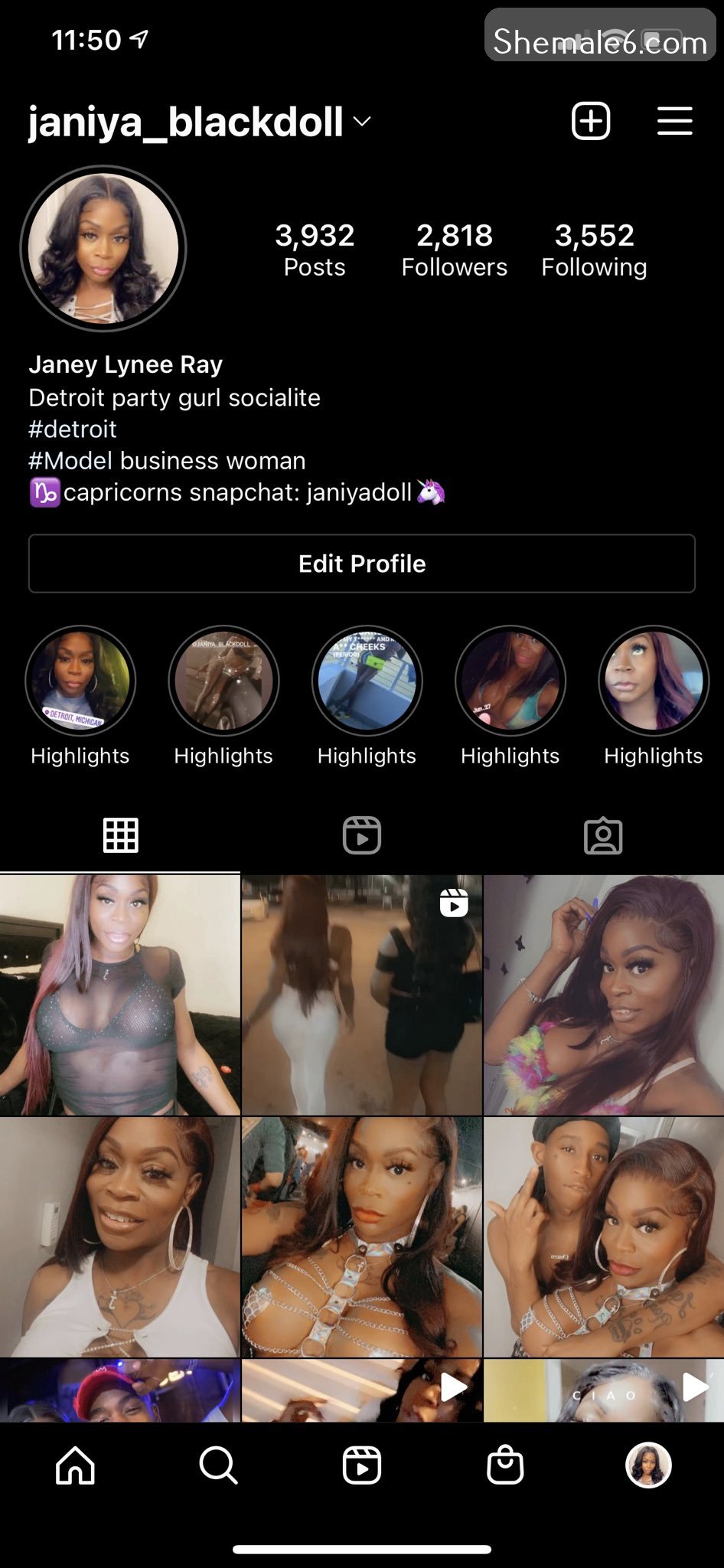This screenshot has height=1568, width=724.
Task: Tap the Edit Profile button
Action: (362, 563)
